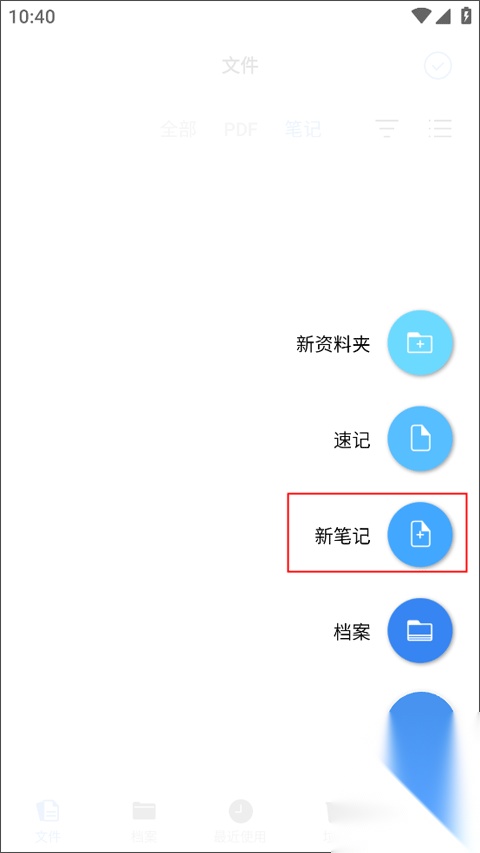
Task: Start a quick note with 速记
Action: tap(420, 438)
